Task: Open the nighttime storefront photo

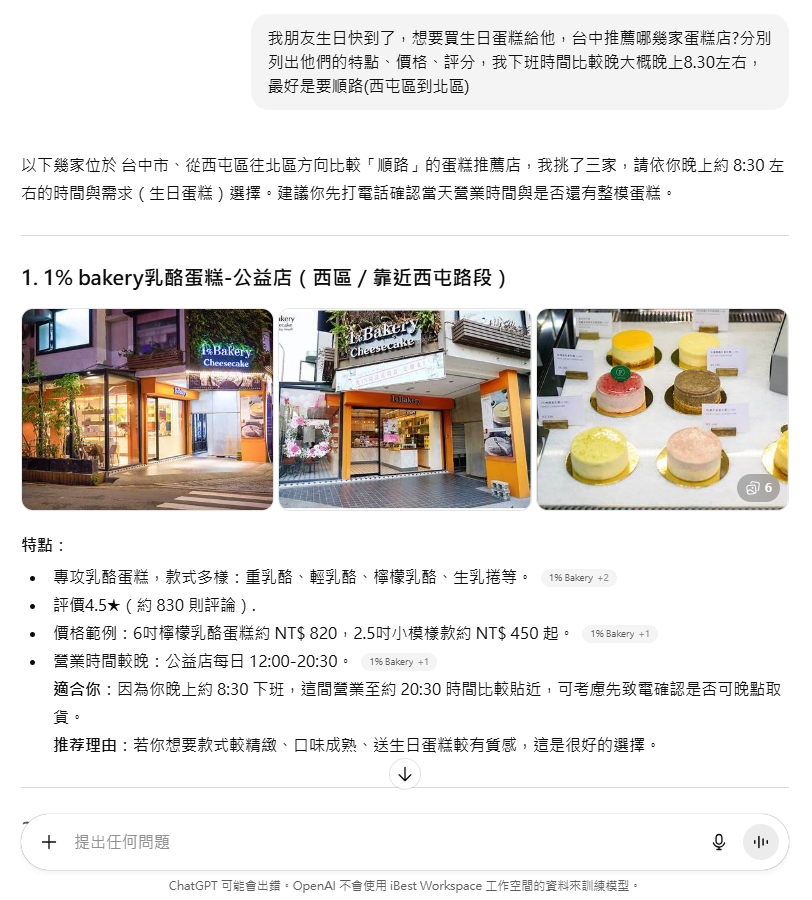Action: click(x=146, y=409)
